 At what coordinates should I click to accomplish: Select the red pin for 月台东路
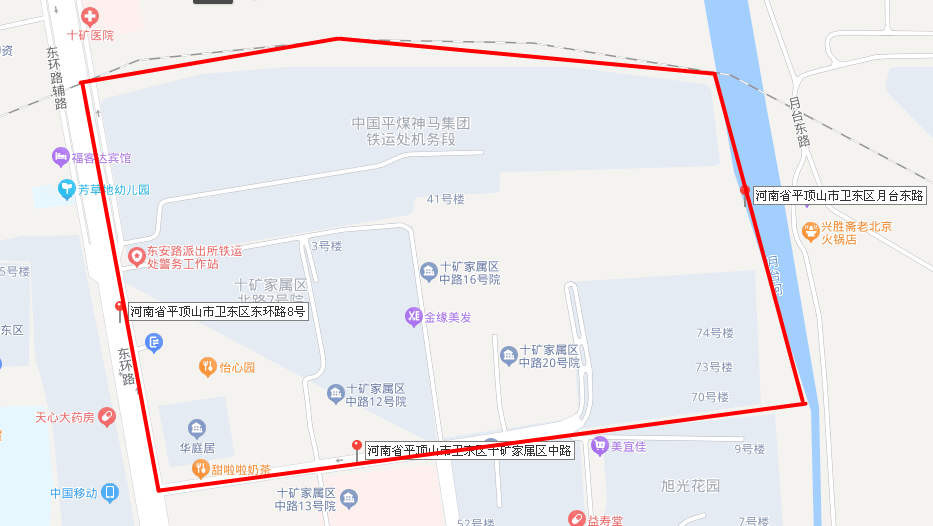744,191
